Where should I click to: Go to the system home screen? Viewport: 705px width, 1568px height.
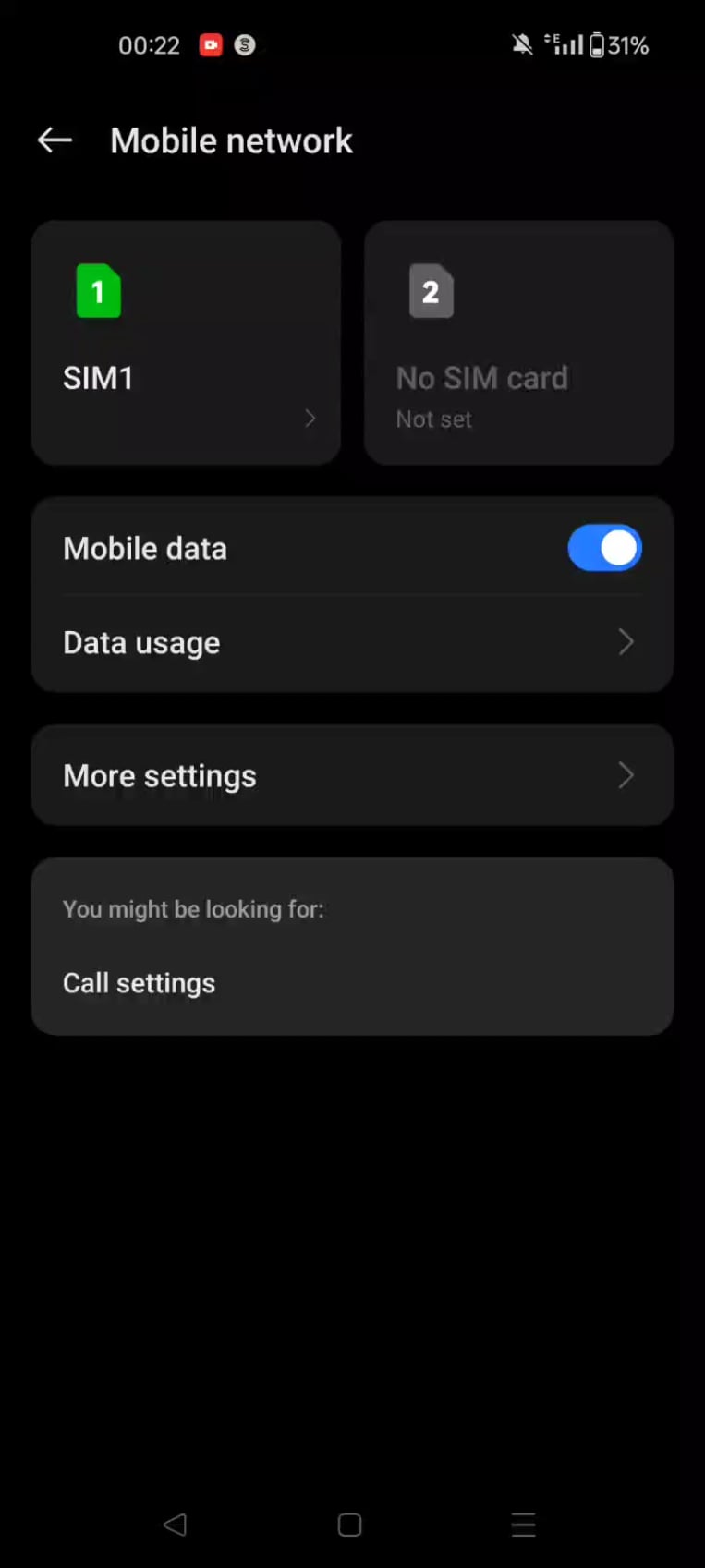[x=349, y=1525]
